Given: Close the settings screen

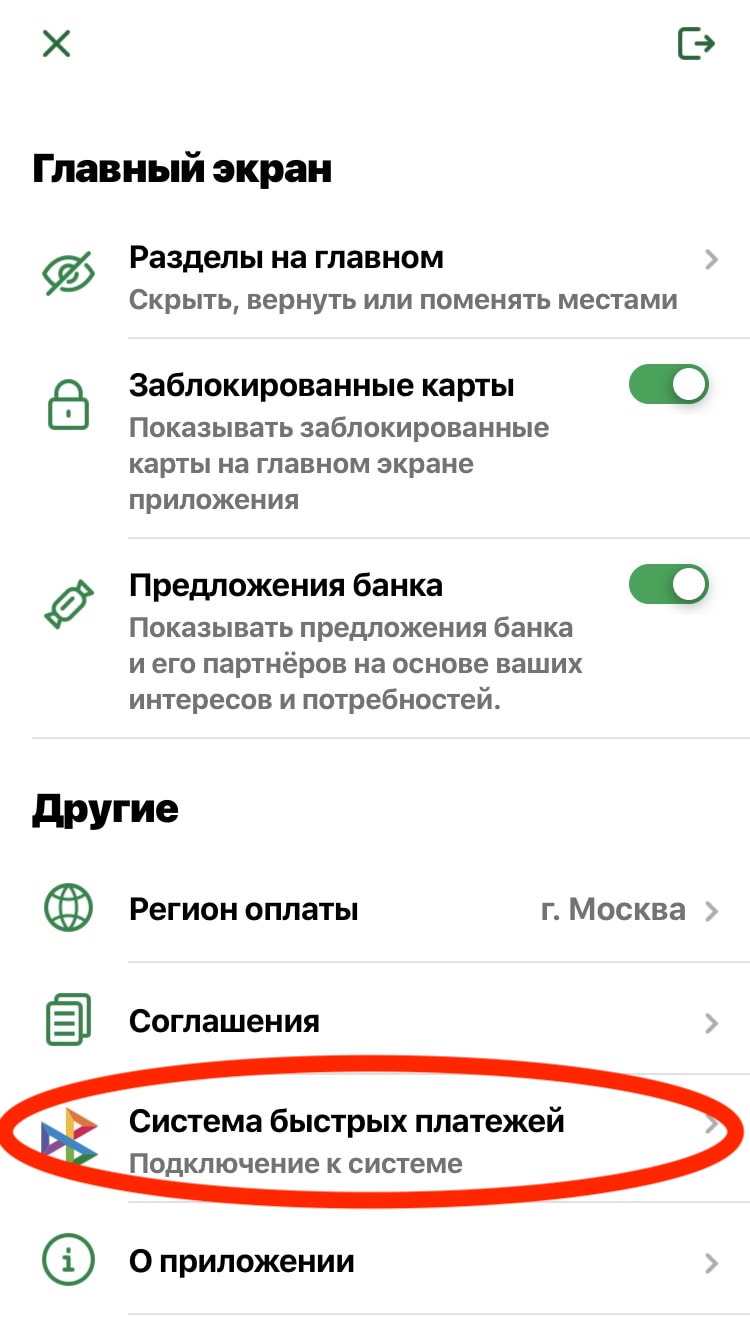Looking at the screenshot, I should click(x=56, y=44).
